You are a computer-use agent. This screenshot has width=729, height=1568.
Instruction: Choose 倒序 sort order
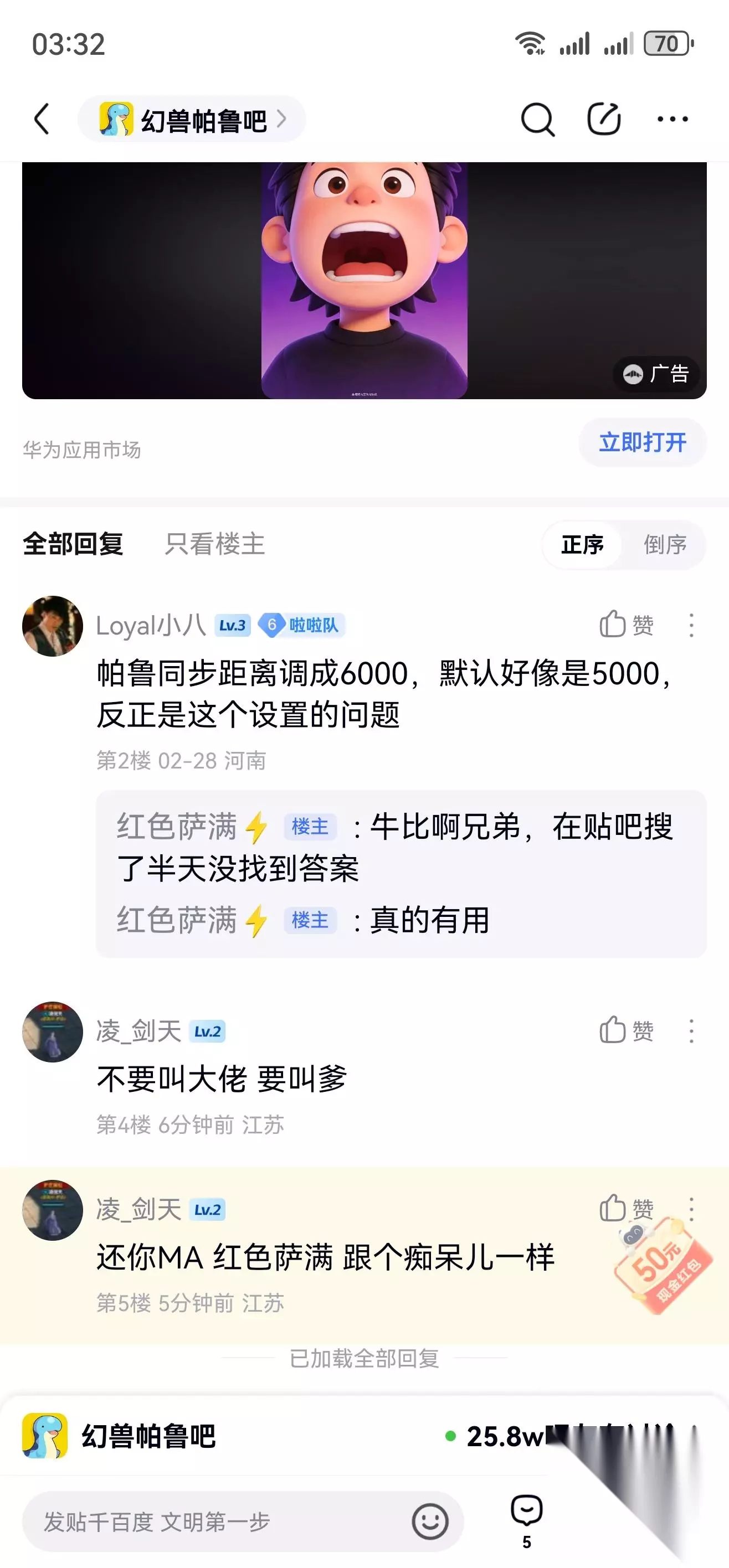665,545
